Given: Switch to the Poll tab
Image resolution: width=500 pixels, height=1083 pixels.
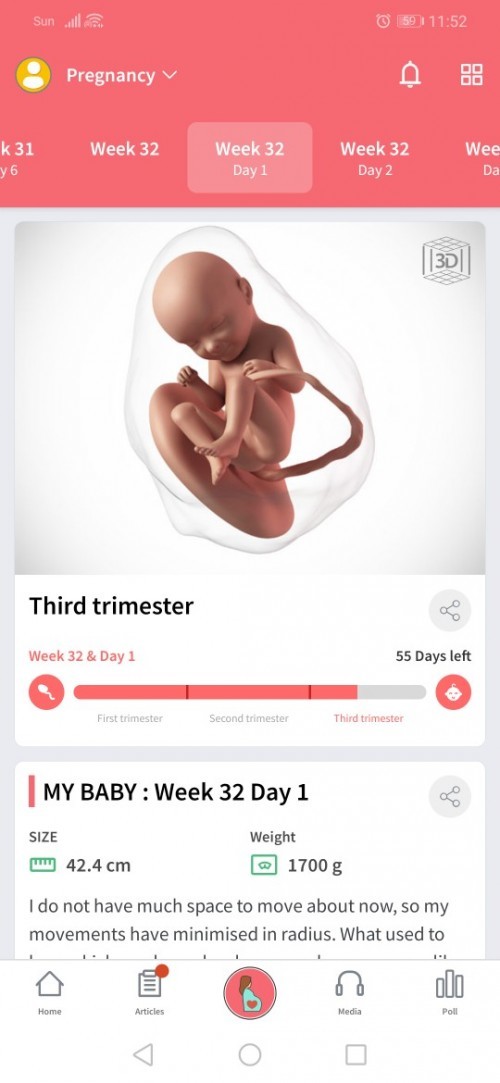Looking at the screenshot, I should [450, 993].
